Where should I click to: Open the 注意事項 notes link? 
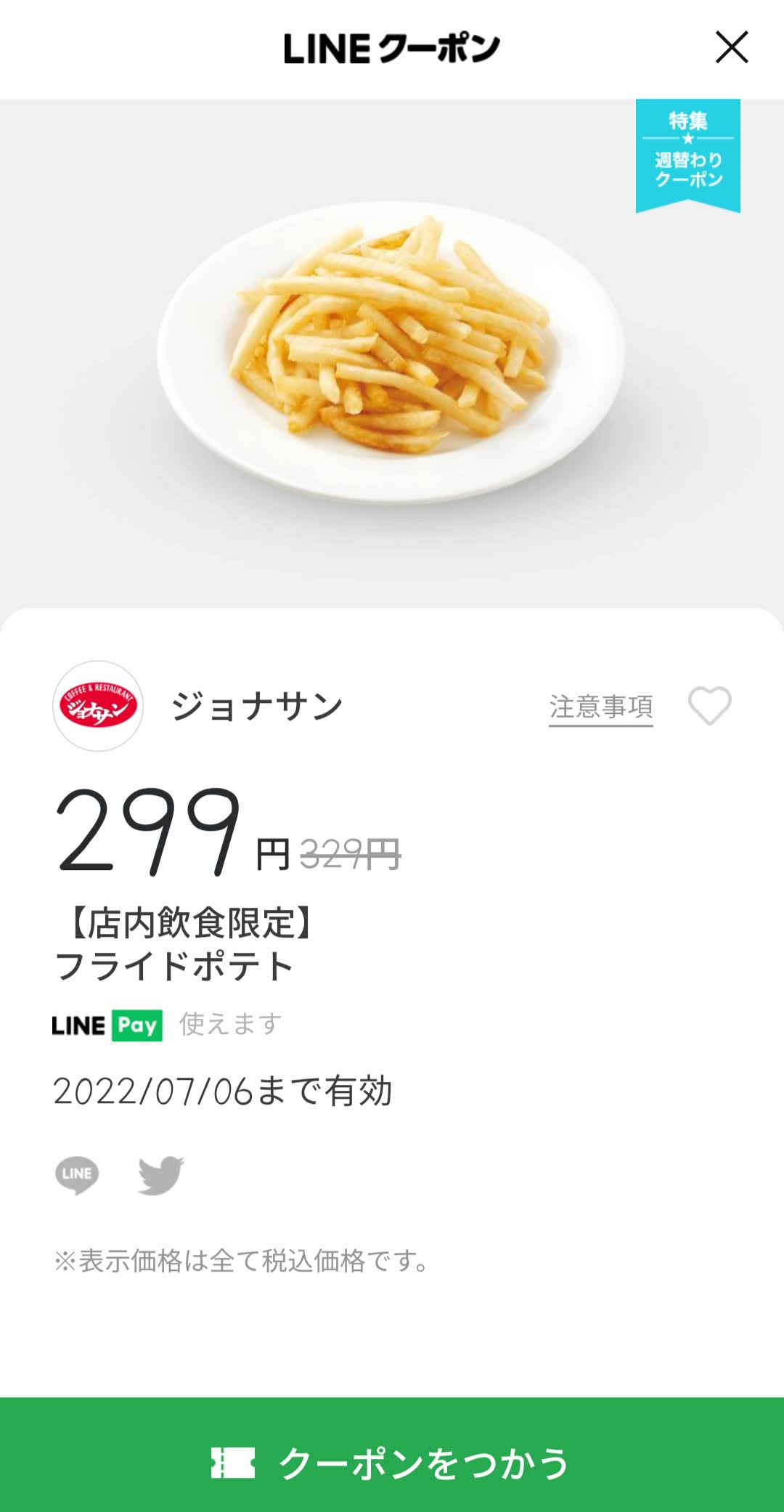coord(600,707)
